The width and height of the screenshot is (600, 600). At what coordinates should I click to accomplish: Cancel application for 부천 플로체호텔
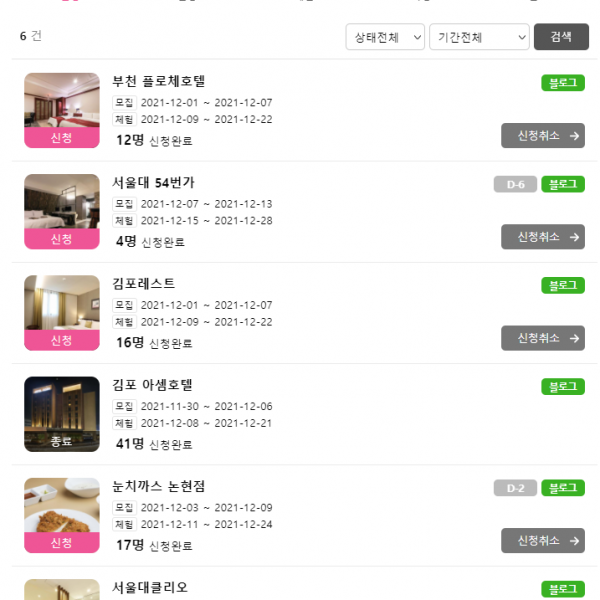click(x=543, y=136)
